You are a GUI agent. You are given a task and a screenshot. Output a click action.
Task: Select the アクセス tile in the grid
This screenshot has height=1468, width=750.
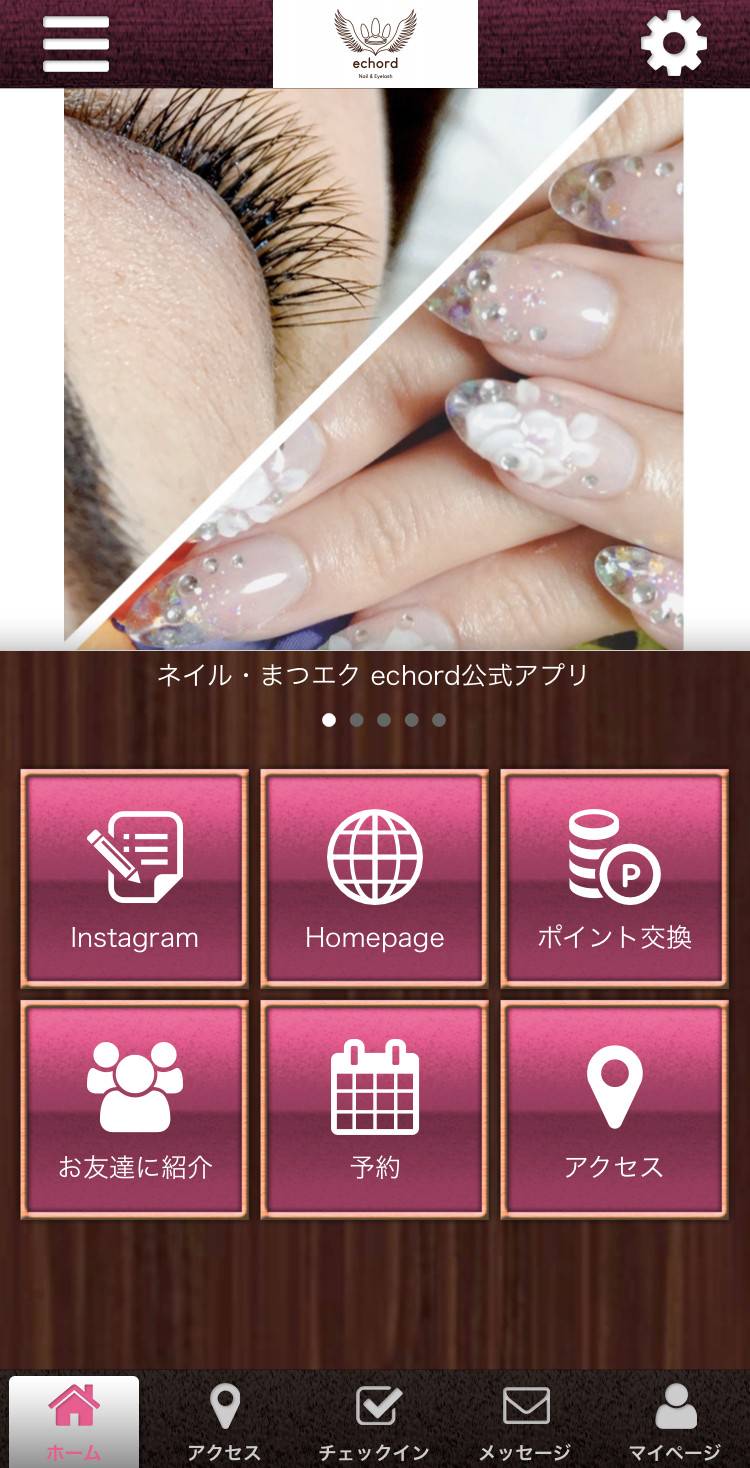(614, 1109)
